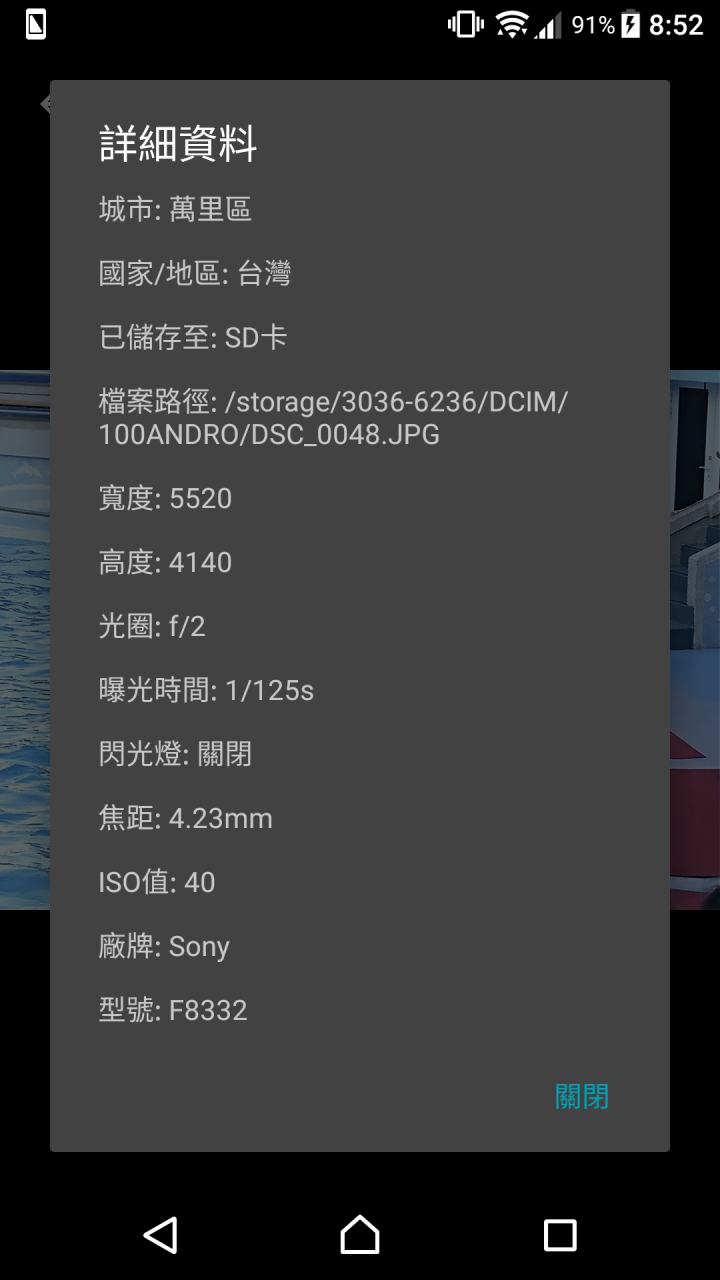
Task: Close the 詳細資料 dialog with 關閉
Action: point(581,1097)
